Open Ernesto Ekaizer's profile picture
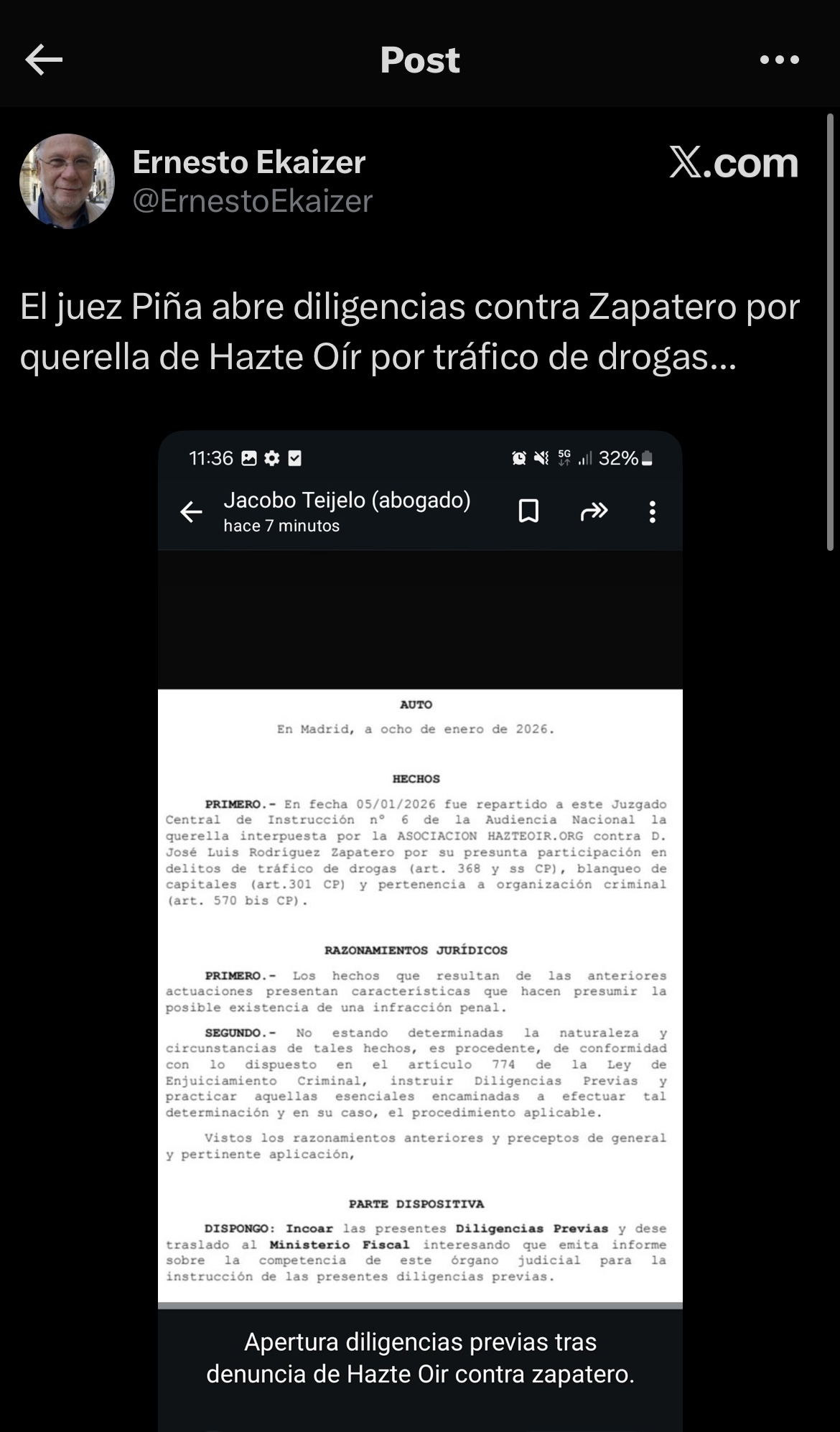The width and height of the screenshot is (840, 1432). pos(67,181)
